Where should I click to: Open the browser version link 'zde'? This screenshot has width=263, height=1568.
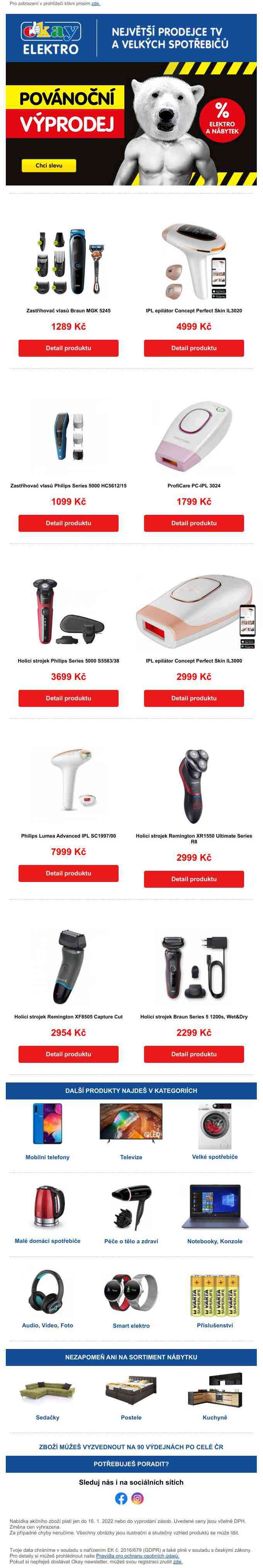96,3
